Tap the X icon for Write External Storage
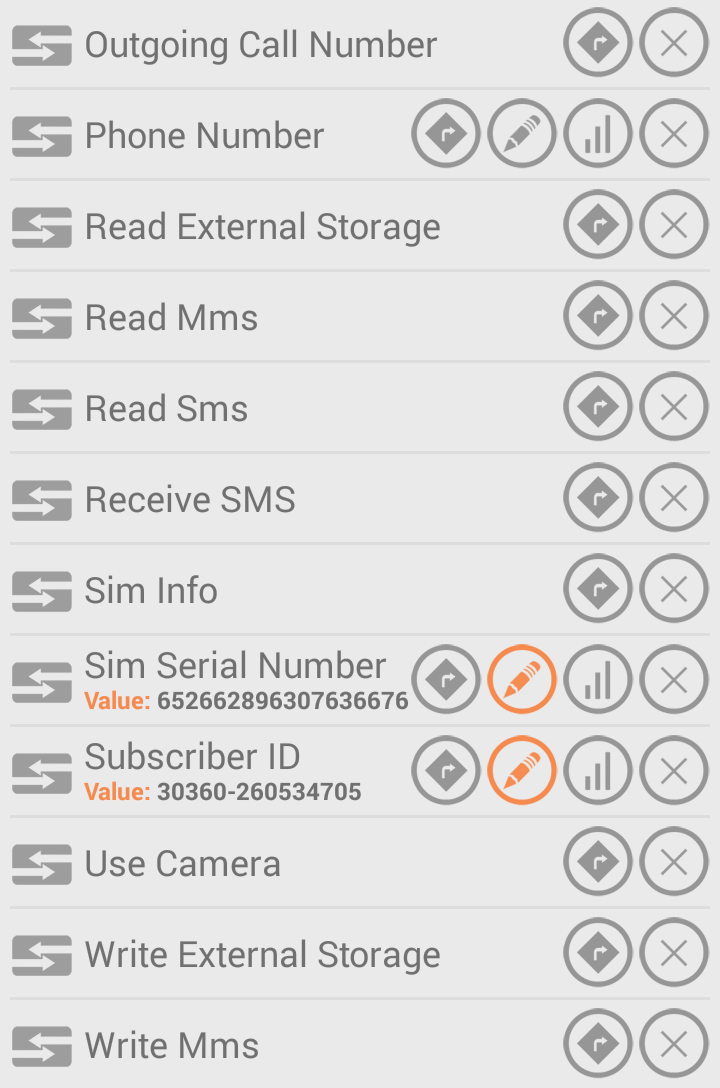Image resolution: width=720 pixels, height=1088 pixels. click(674, 953)
